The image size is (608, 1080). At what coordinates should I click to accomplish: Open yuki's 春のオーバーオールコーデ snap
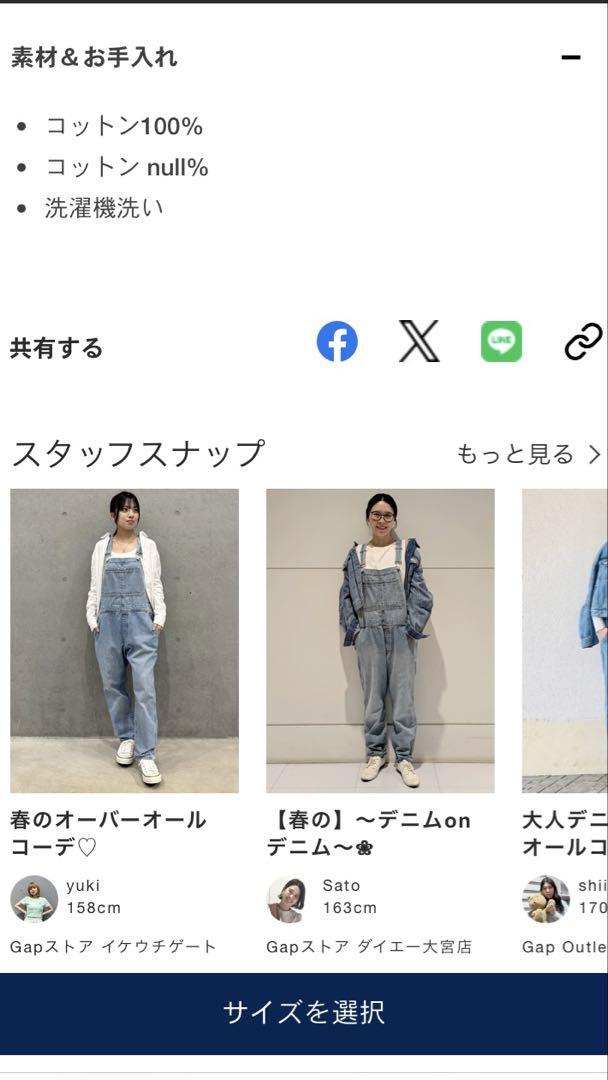125,641
